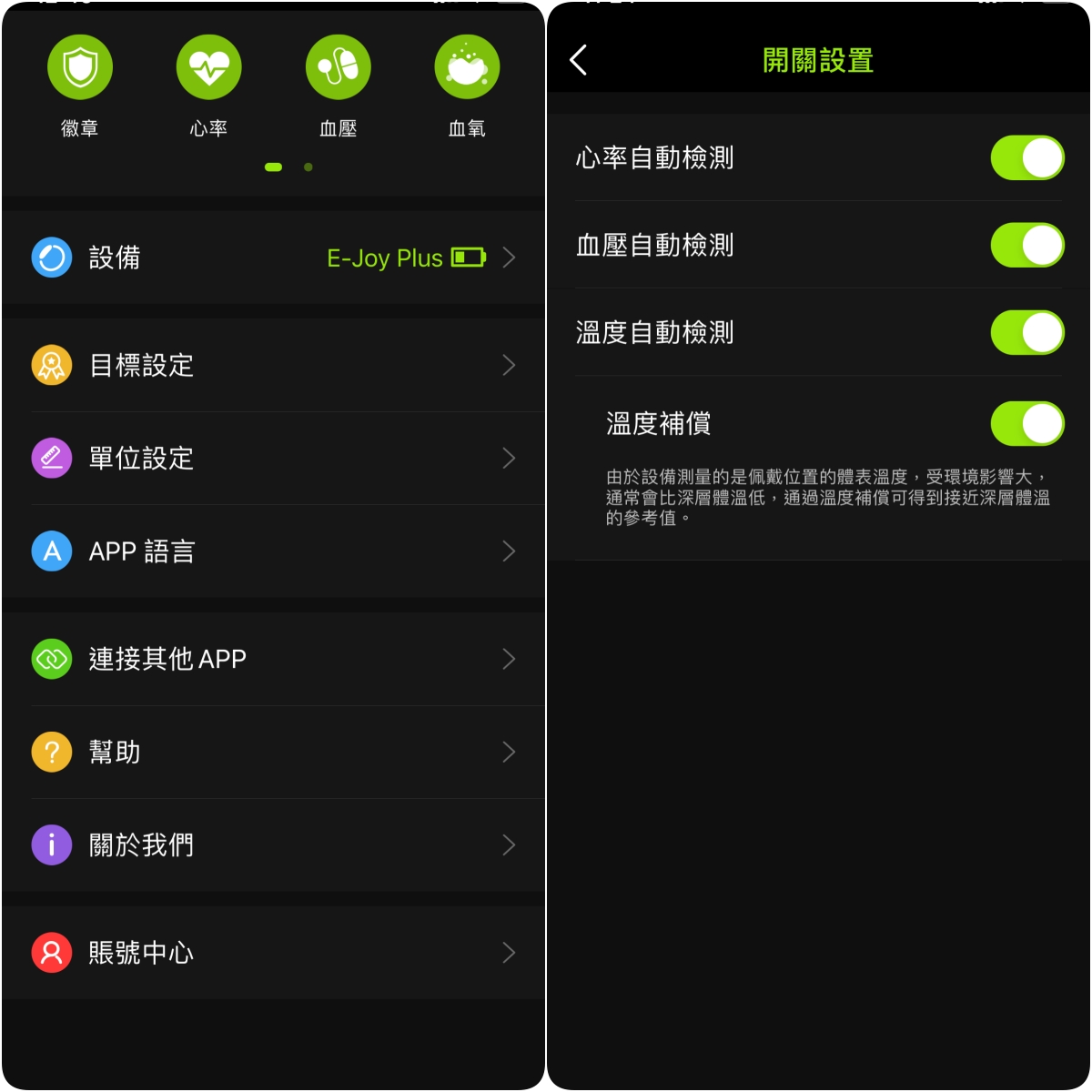Open 賬號中心 account center
This screenshot has width=1092, height=1092.
[273, 953]
